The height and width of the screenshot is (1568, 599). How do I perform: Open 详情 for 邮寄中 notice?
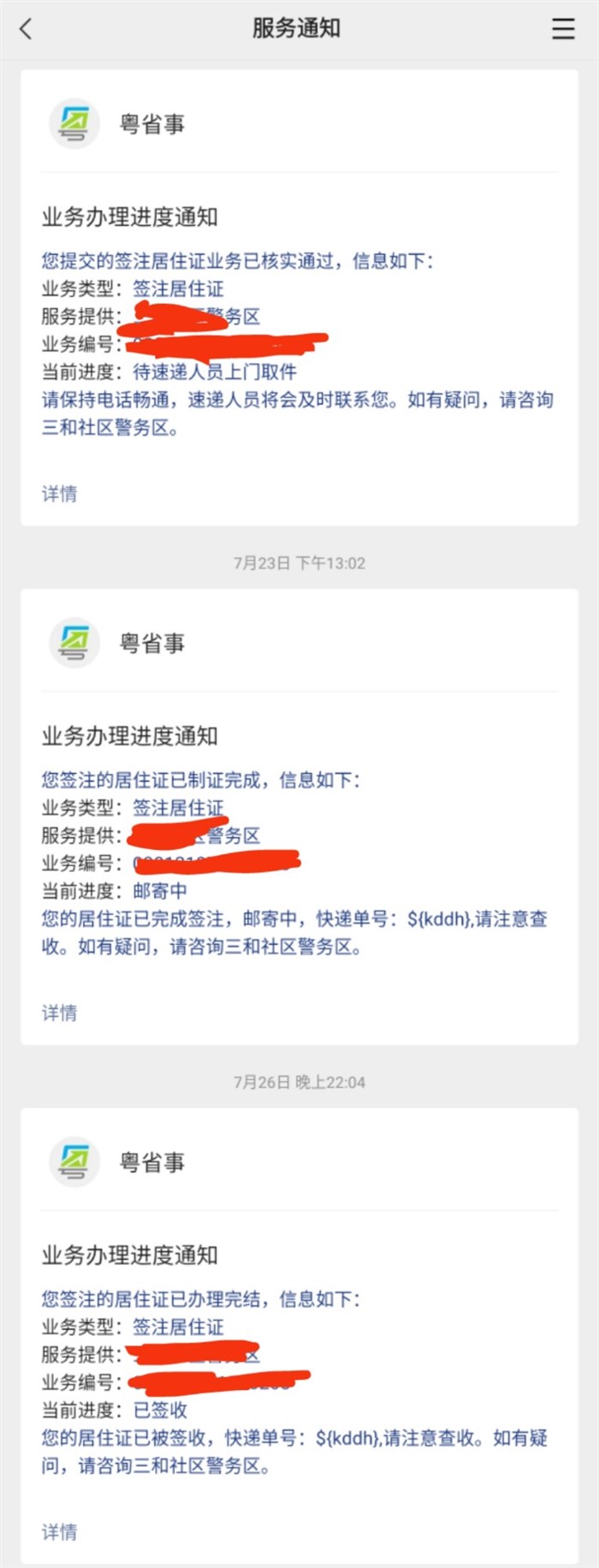coord(59,1013)
